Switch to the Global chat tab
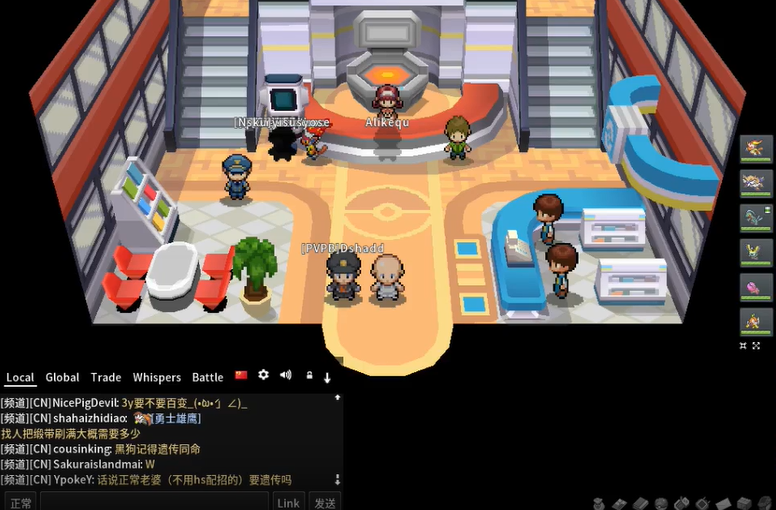 [x=62, y=377]
